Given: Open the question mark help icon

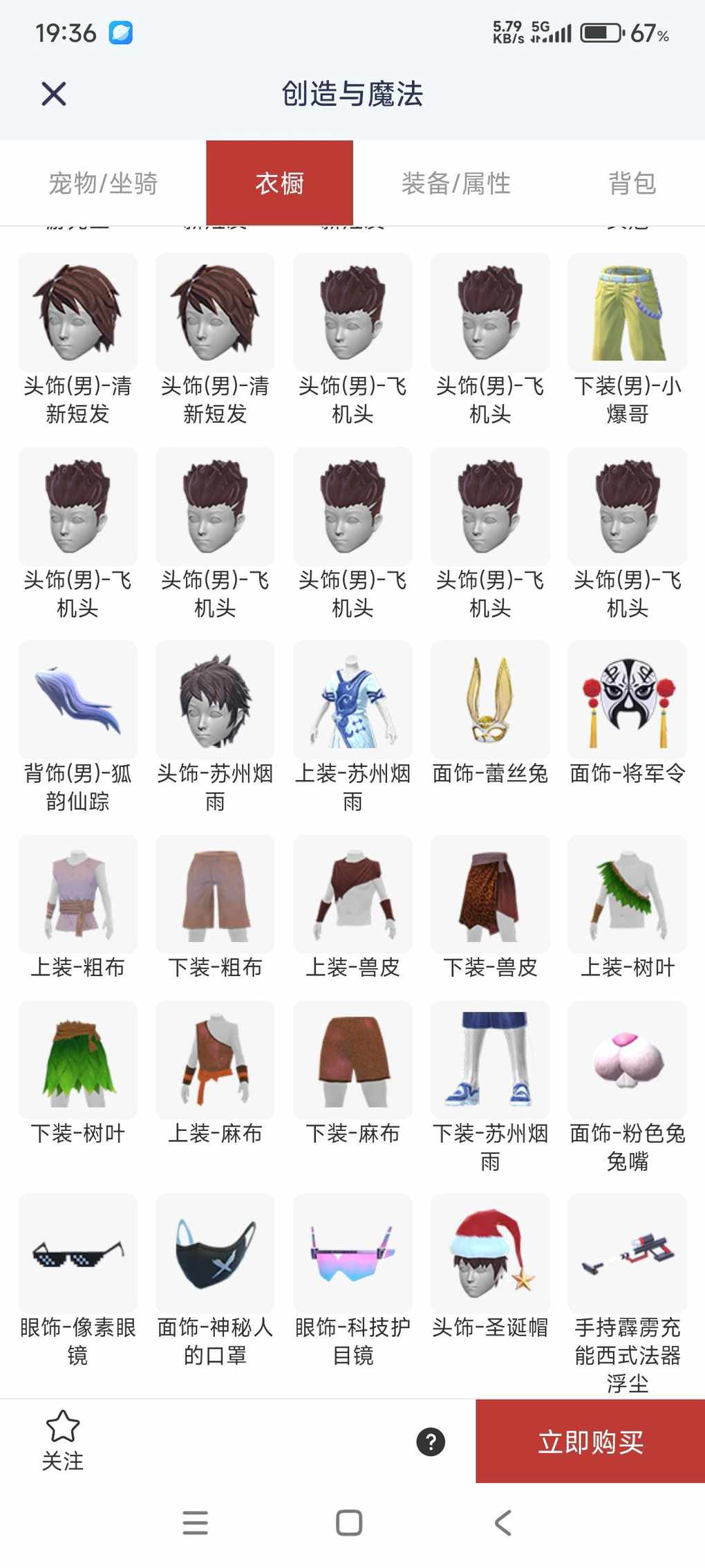Looking at the screenshot, I should point(431,1442).
